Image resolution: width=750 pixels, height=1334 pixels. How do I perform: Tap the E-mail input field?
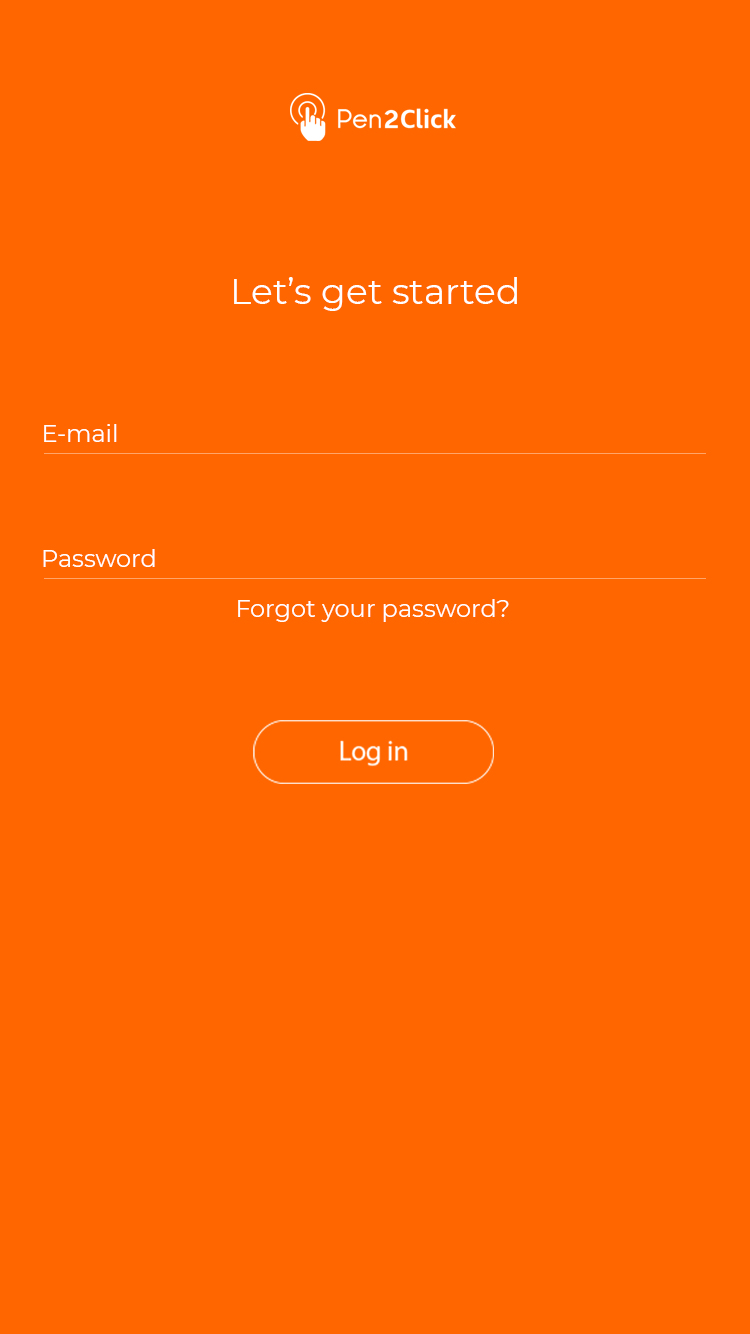(x=374, y=434)
